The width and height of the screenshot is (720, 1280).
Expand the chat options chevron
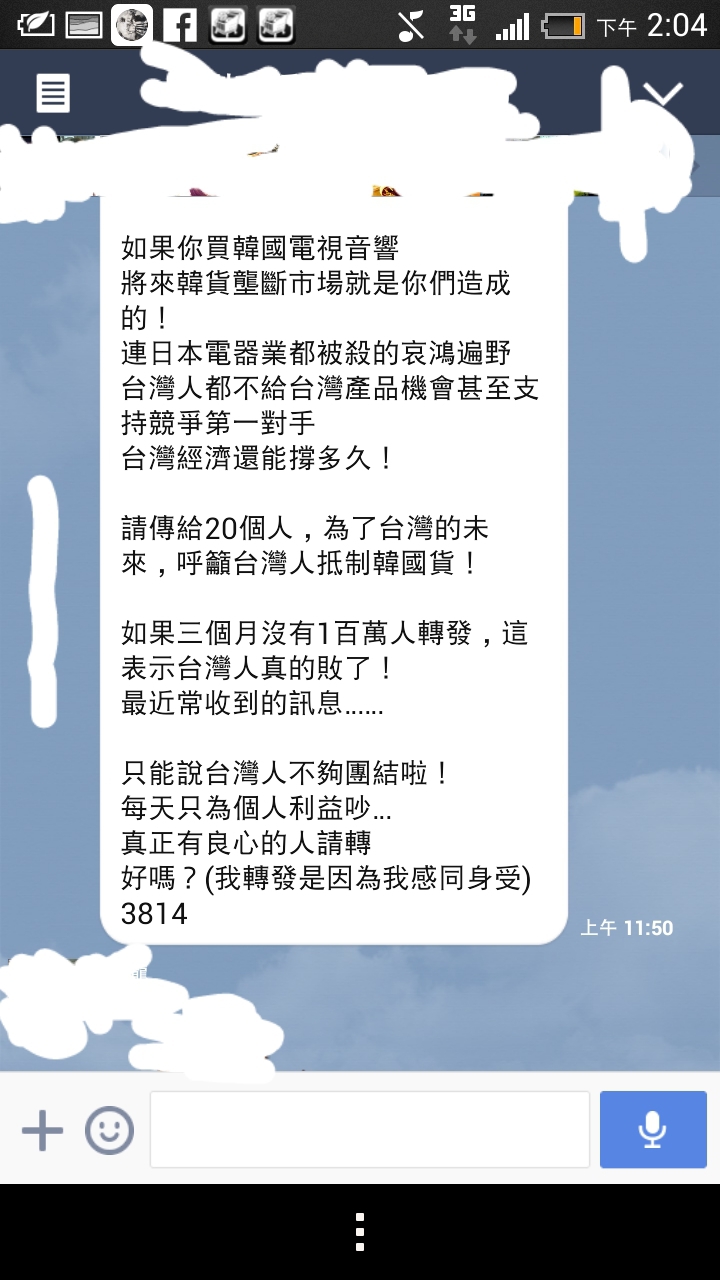point(662,94)
